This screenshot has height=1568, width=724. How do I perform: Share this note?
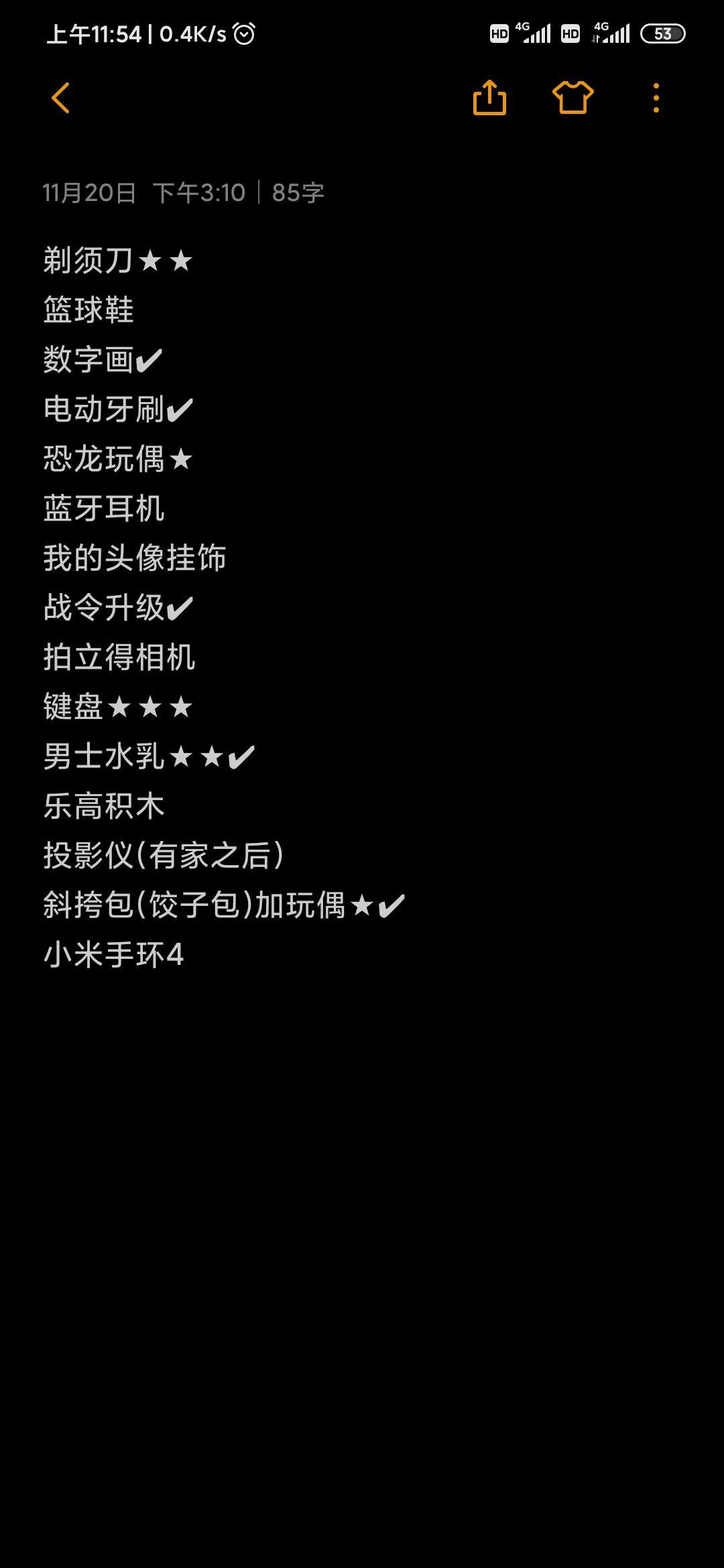(489, 98)
